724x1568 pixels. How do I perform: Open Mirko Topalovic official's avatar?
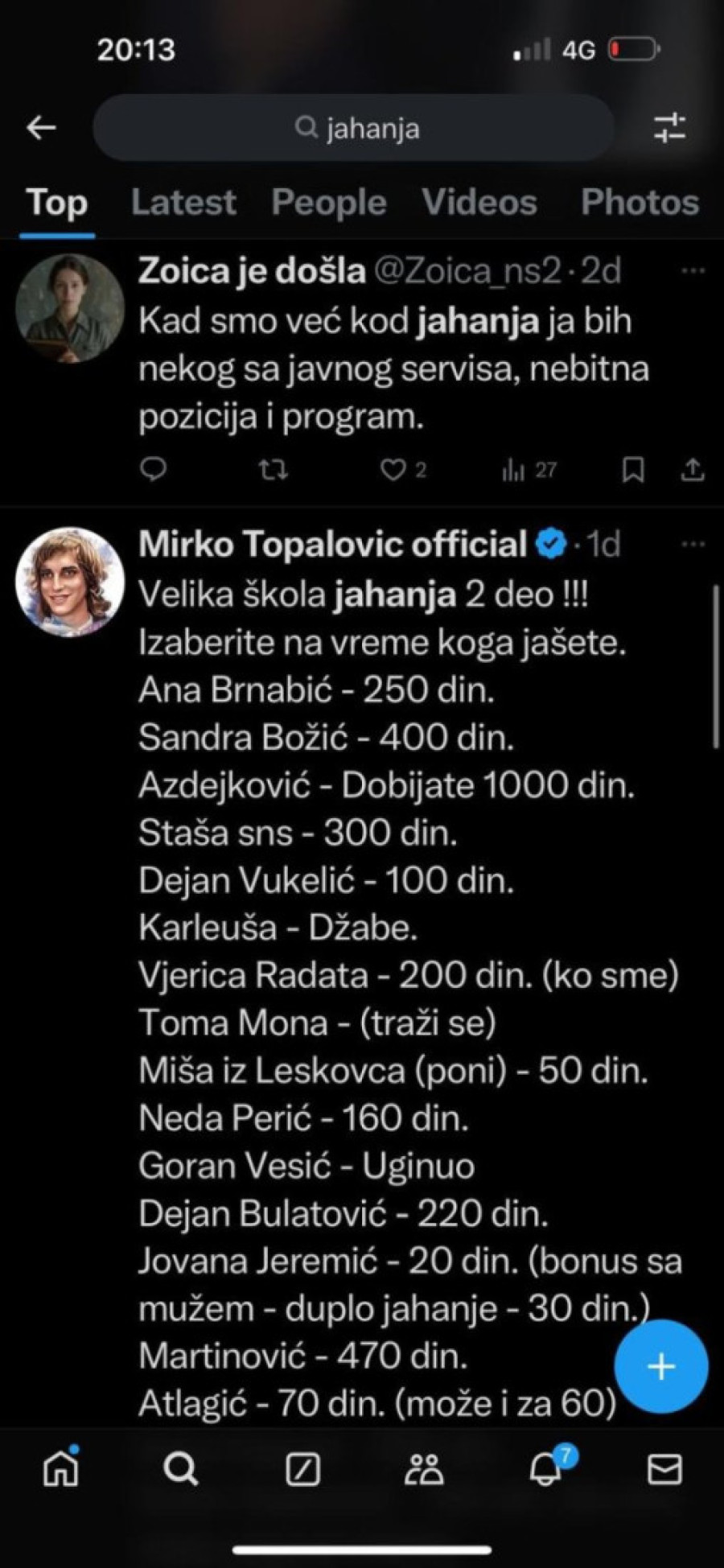[x=70, y=582]
